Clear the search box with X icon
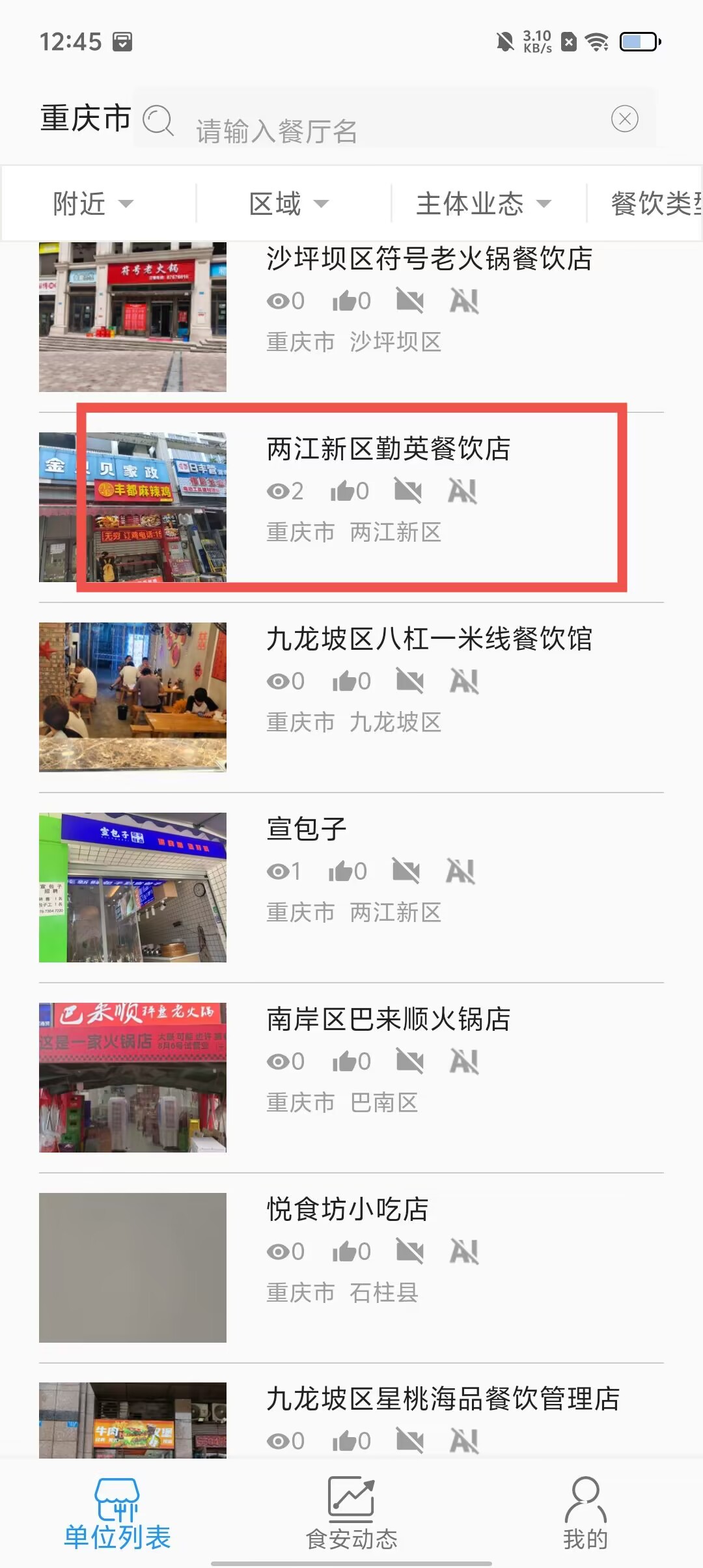The width and height of the screenshot is (703, 1568). click(x=624, y=119)
